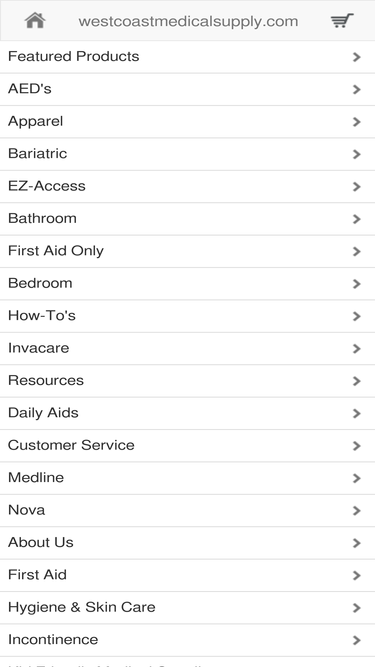Tap the home icon in the header
The width and height of the screenshot is (375, 667).
(x=35, y=20)
